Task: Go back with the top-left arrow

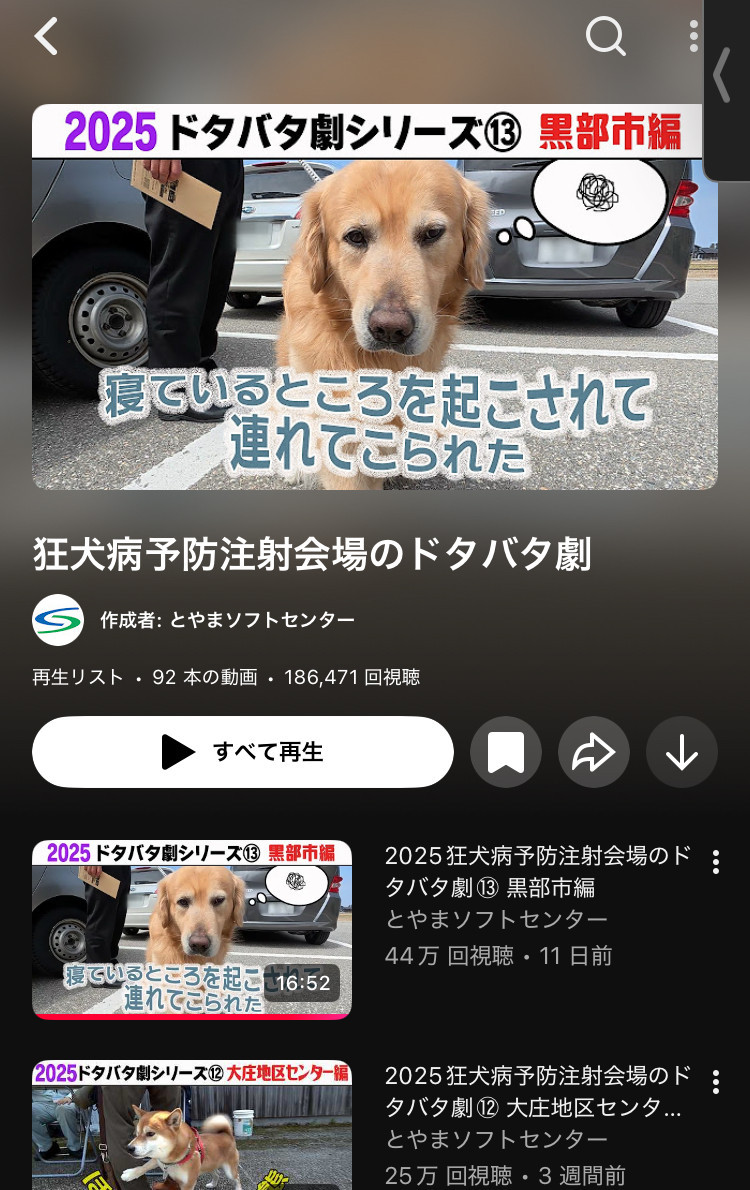Action: coord(46,37)
